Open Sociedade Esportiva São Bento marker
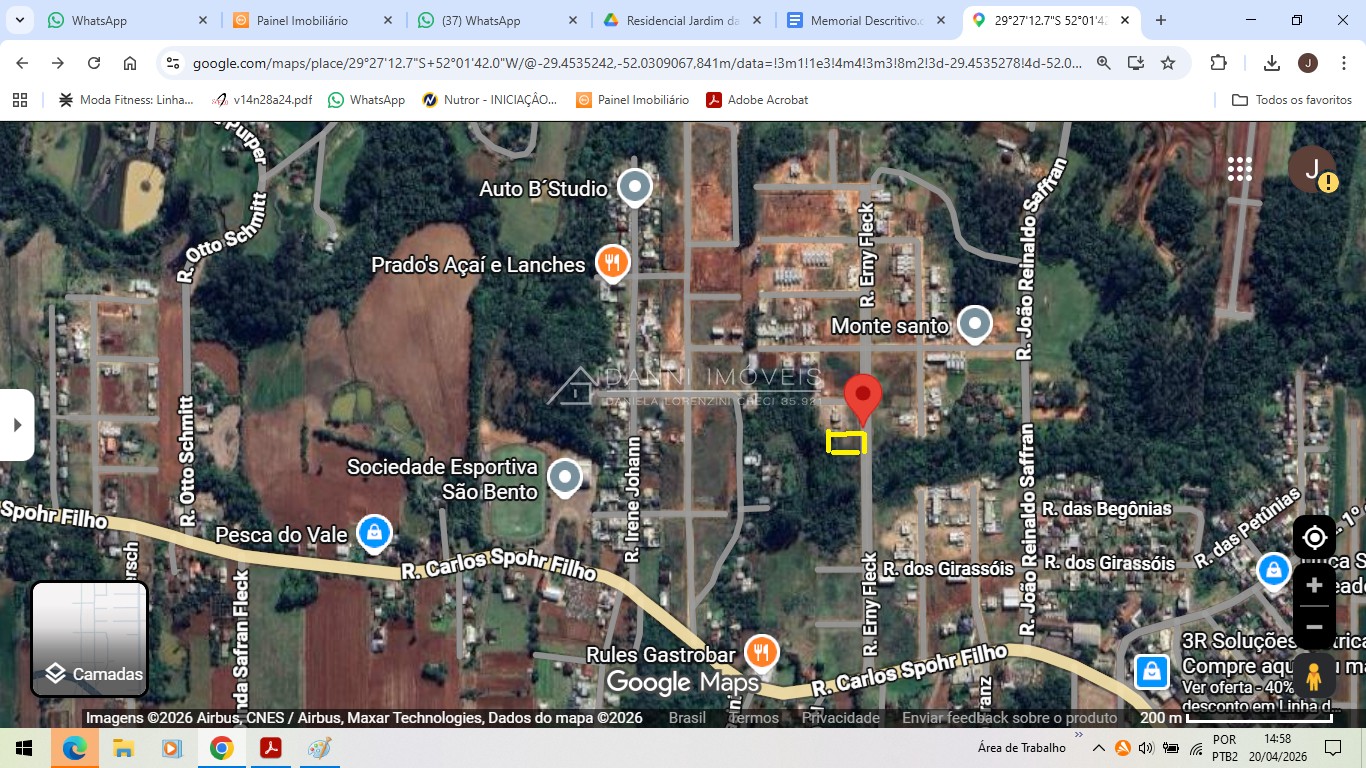 565,478
